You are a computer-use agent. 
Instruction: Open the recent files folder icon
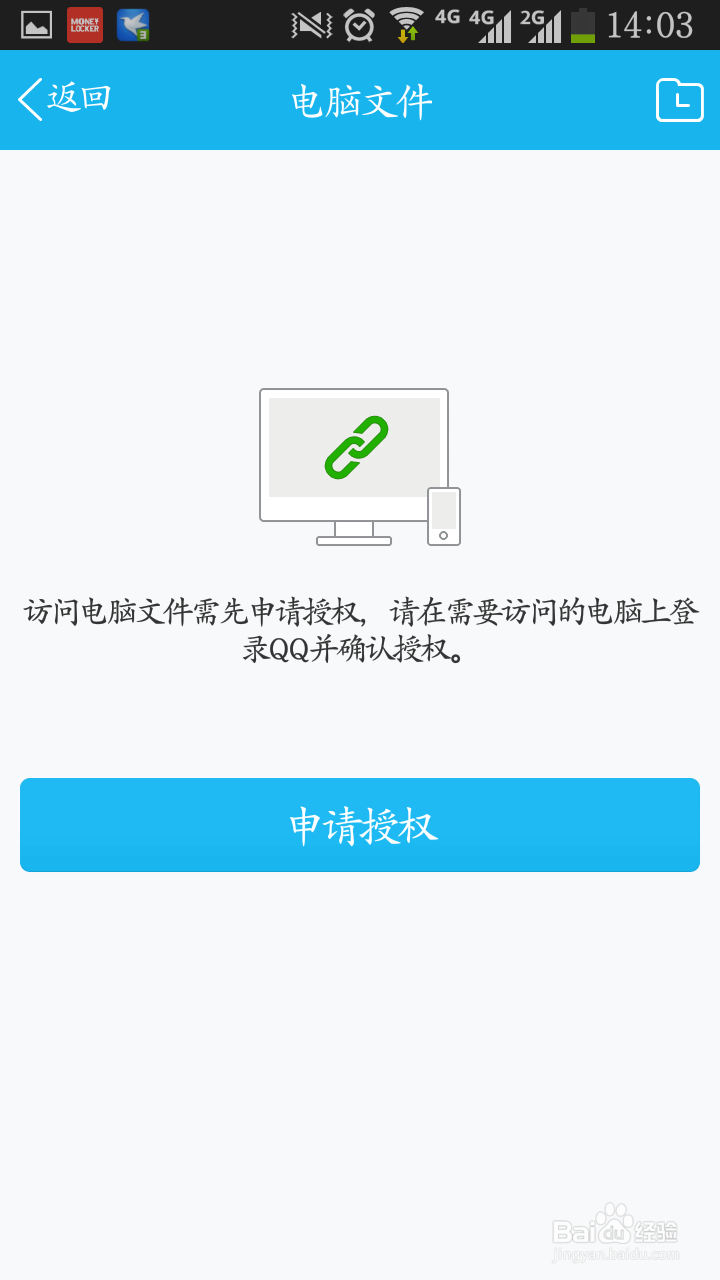[x=680, y=100]
